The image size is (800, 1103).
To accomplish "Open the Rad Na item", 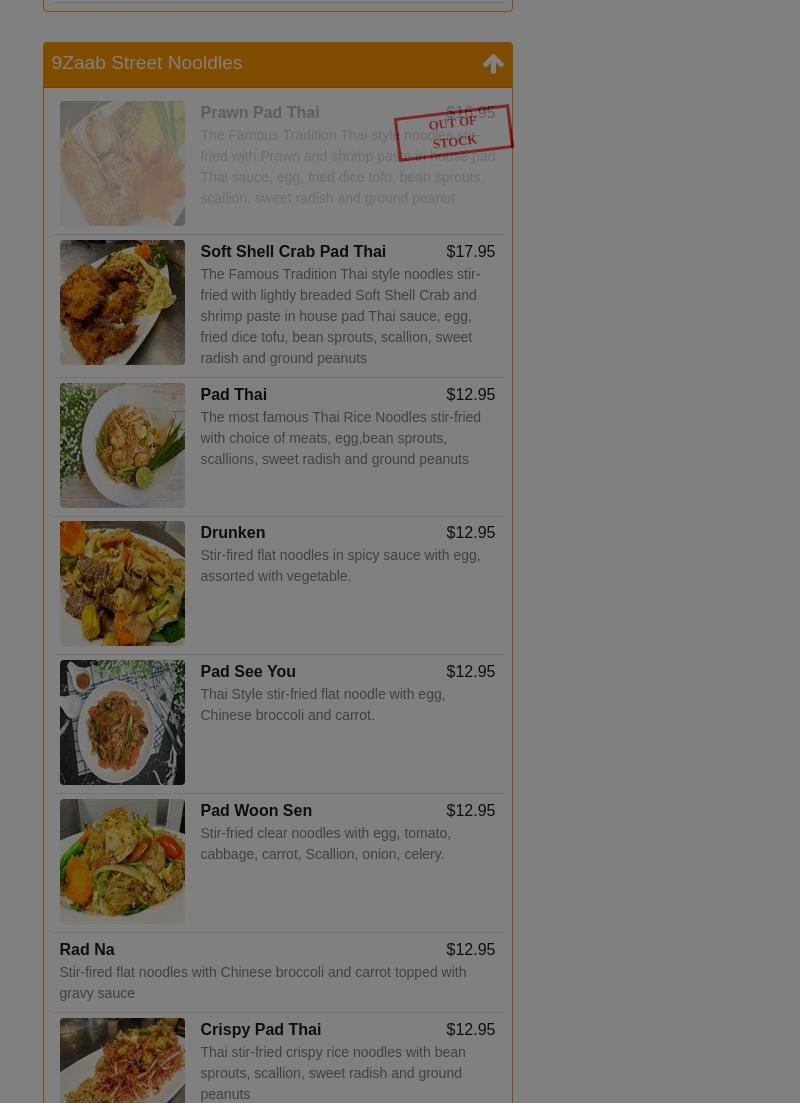I will tap(87, 950).
